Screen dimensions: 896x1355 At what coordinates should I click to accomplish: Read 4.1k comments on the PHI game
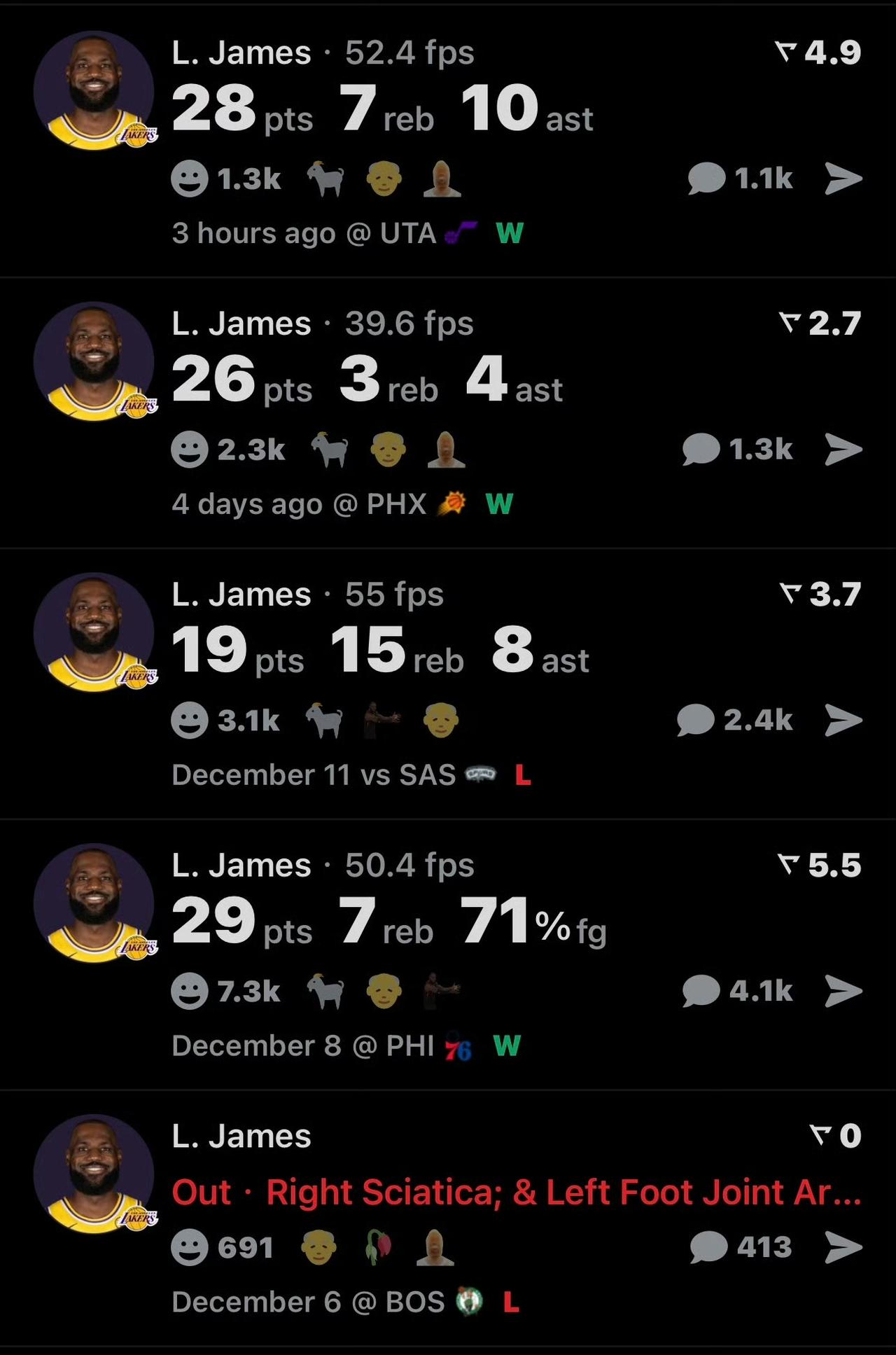pyautogui.click(x=737, y=991)
